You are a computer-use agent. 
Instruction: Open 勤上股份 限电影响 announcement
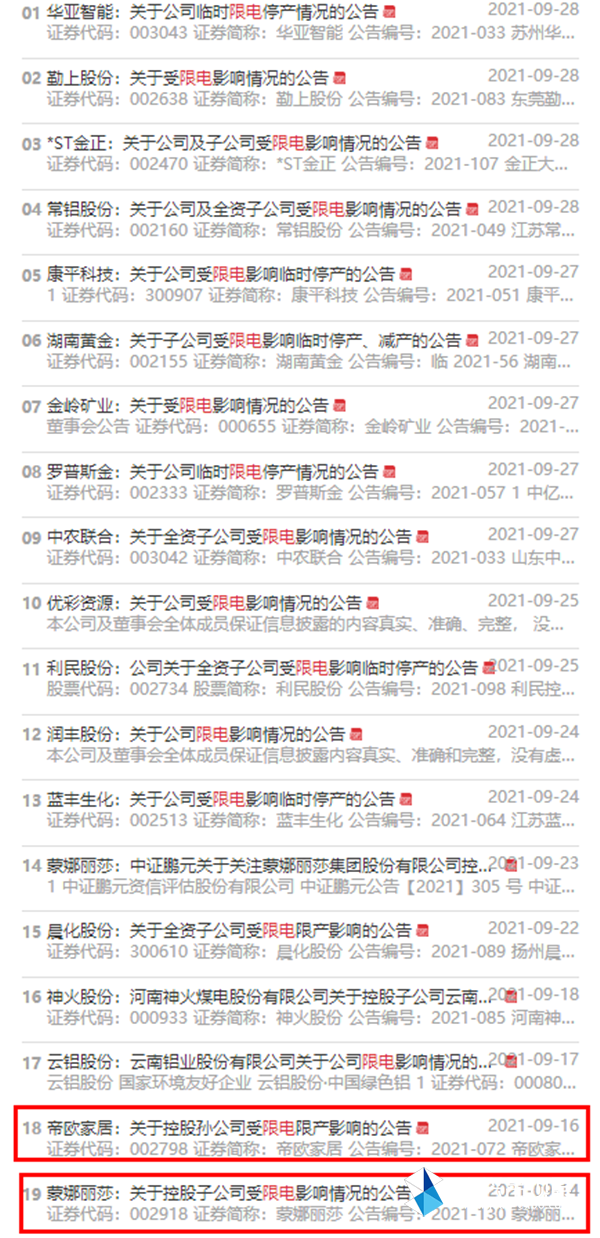click(x=189, y=77)
